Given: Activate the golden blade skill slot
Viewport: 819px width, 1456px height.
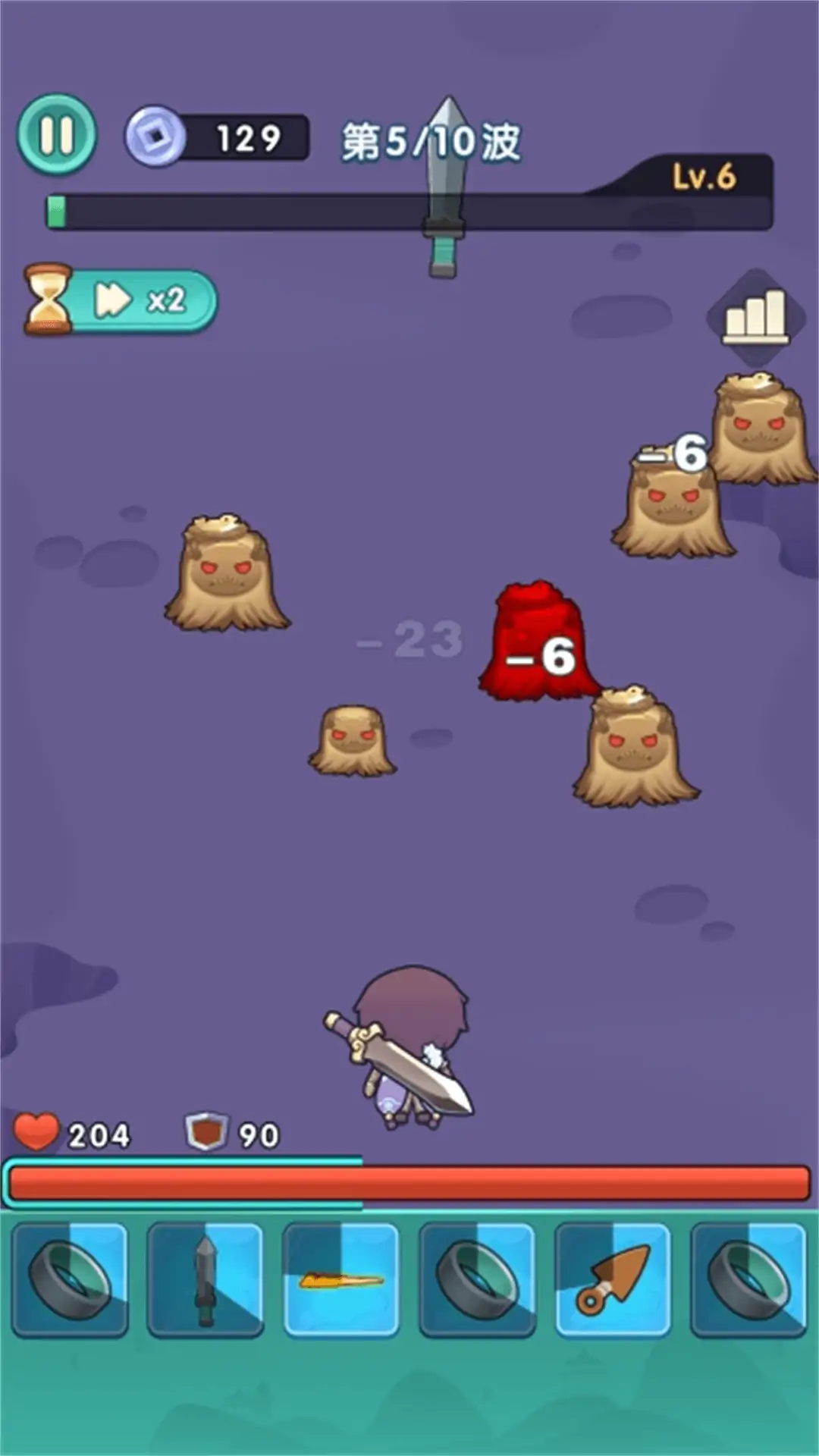Looking at the screenshot, I should tap(341, 1280).
